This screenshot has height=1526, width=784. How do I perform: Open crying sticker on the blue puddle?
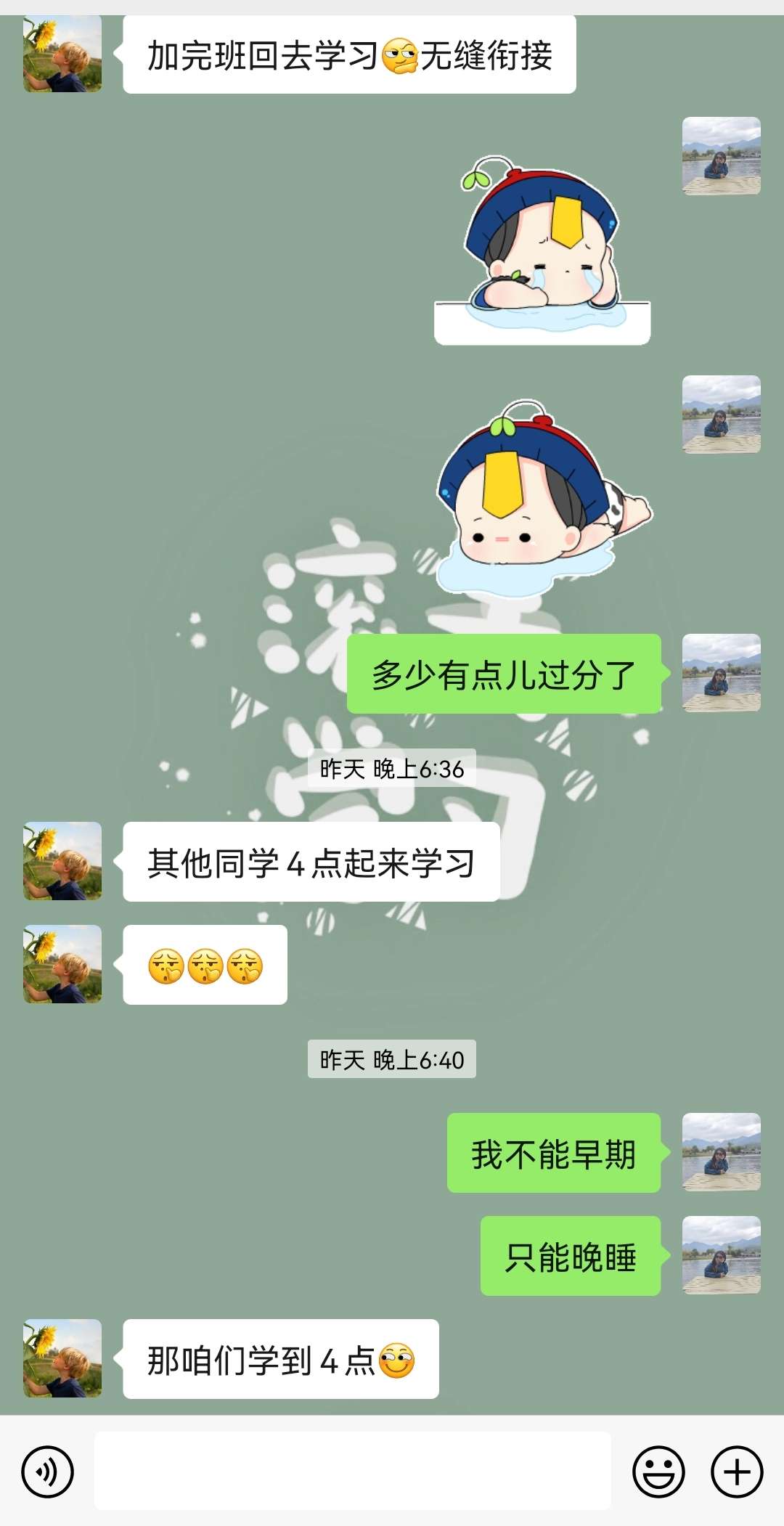pyautogui.click(x=542, y=249)
